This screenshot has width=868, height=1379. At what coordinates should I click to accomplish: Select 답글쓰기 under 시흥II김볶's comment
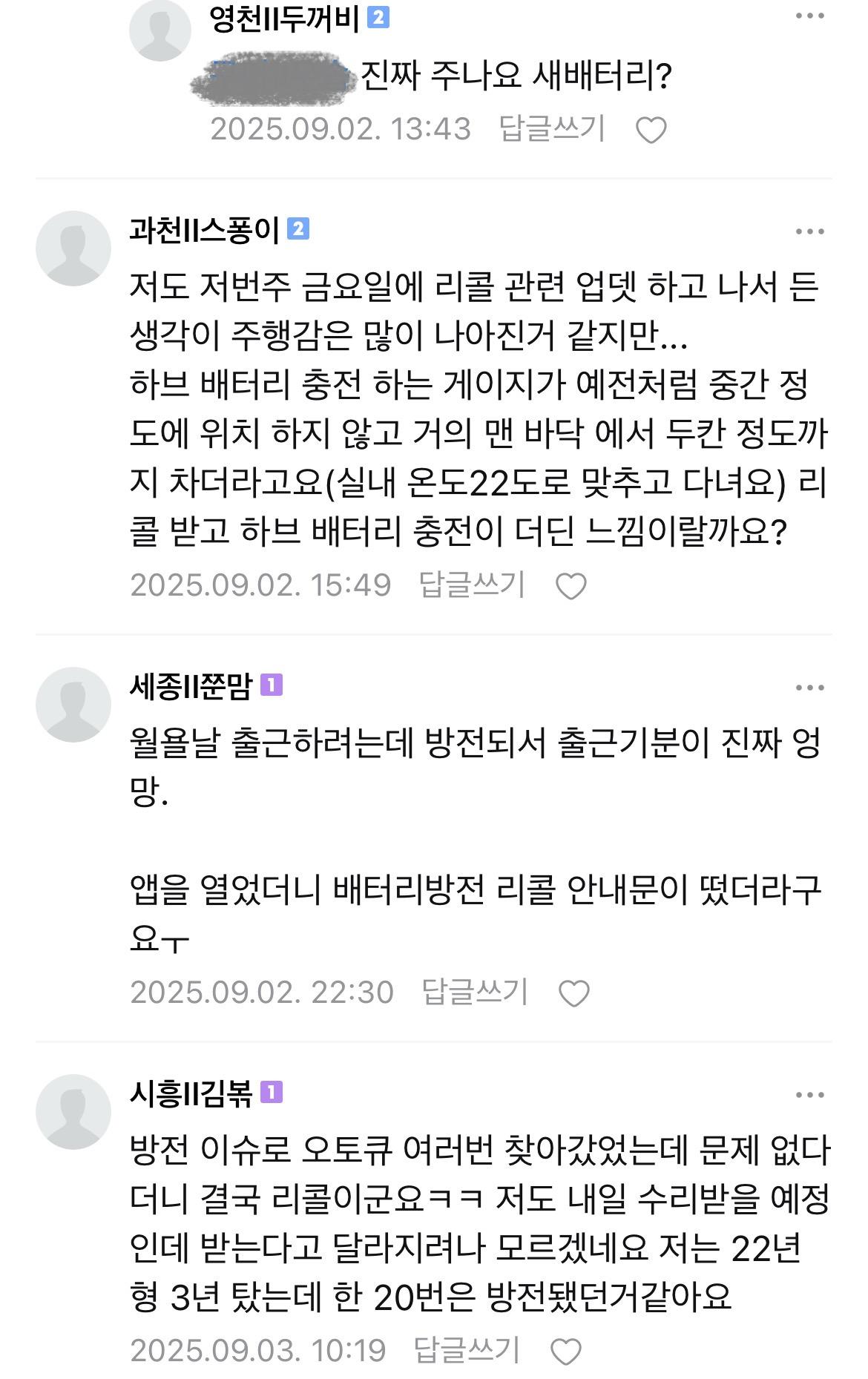467,1350
